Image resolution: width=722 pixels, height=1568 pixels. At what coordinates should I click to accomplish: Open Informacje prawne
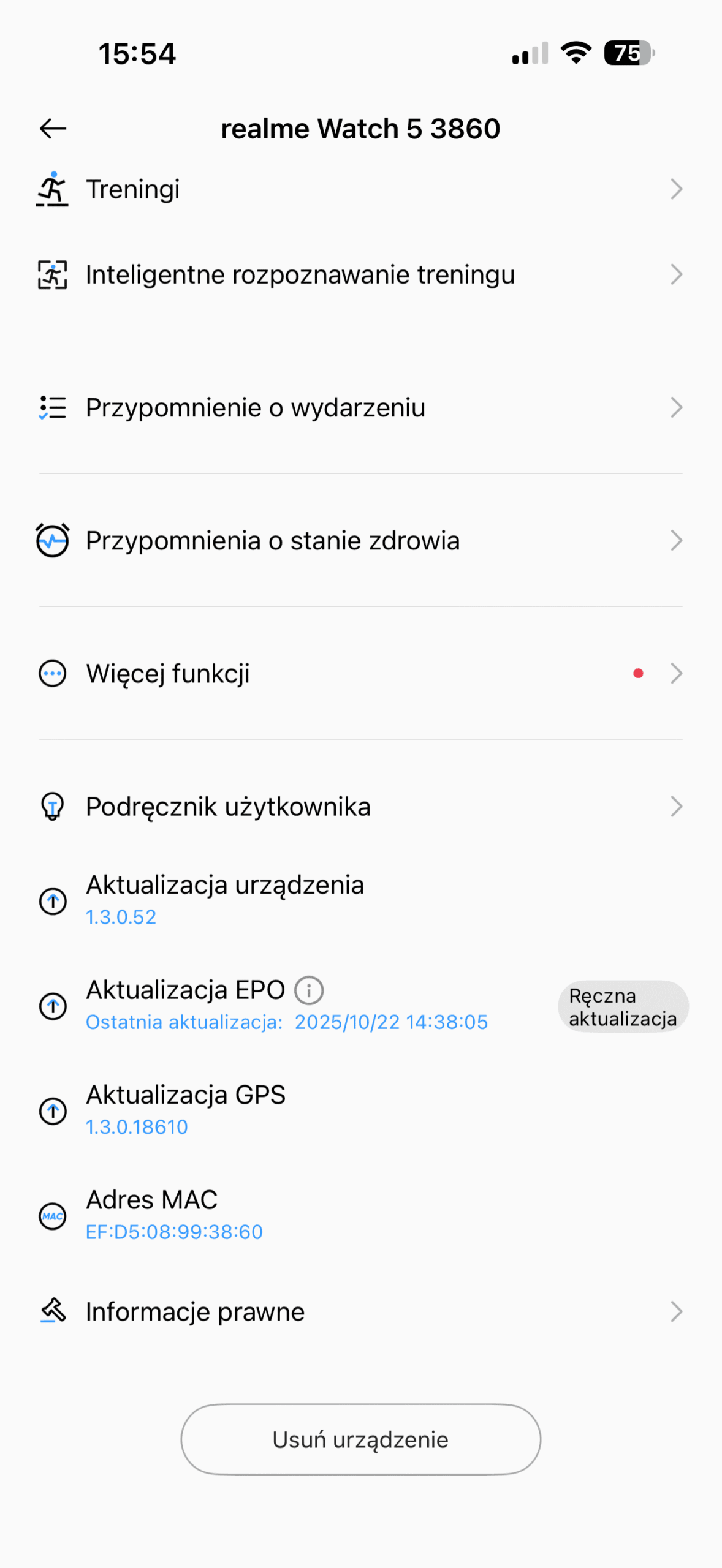[360, 1312]
